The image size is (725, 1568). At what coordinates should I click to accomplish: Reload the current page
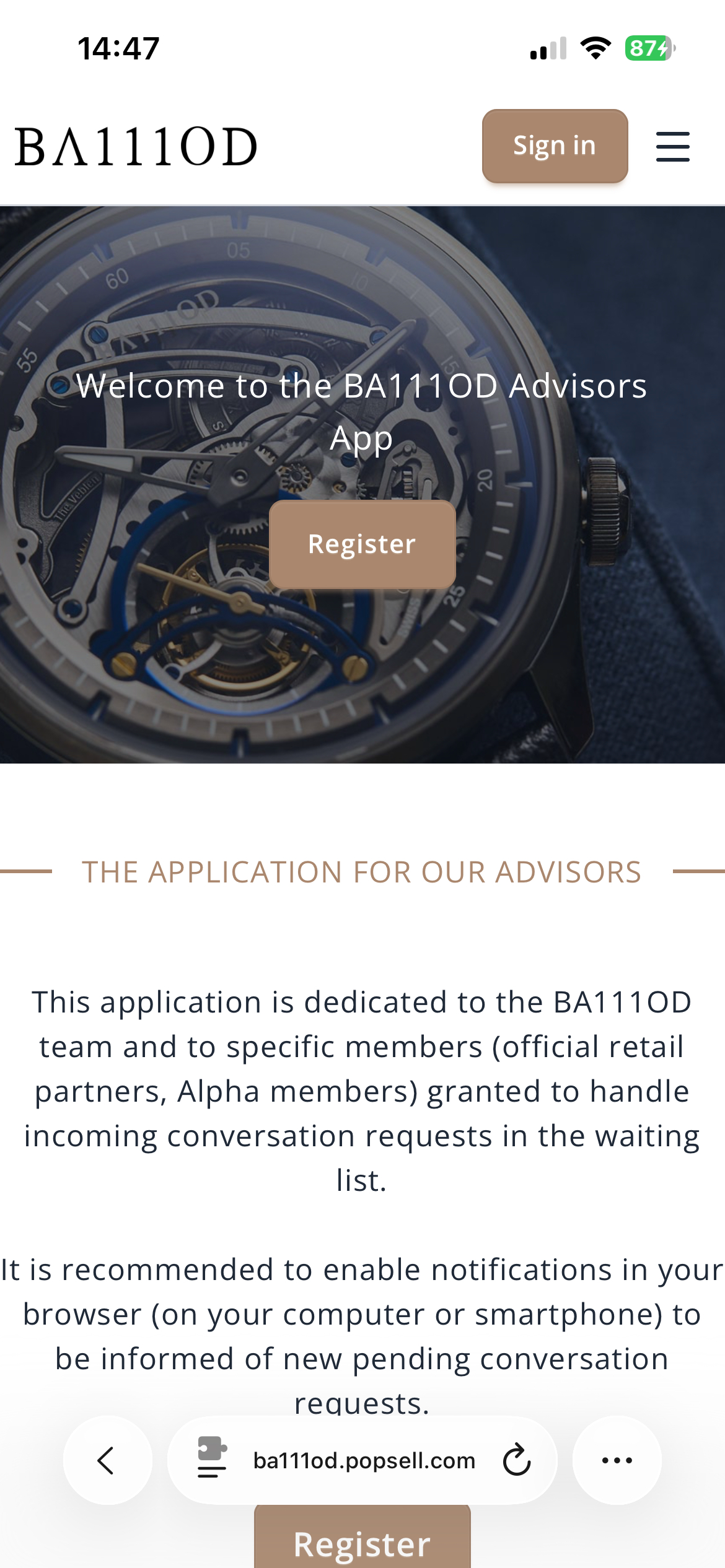pos(517,1460)
